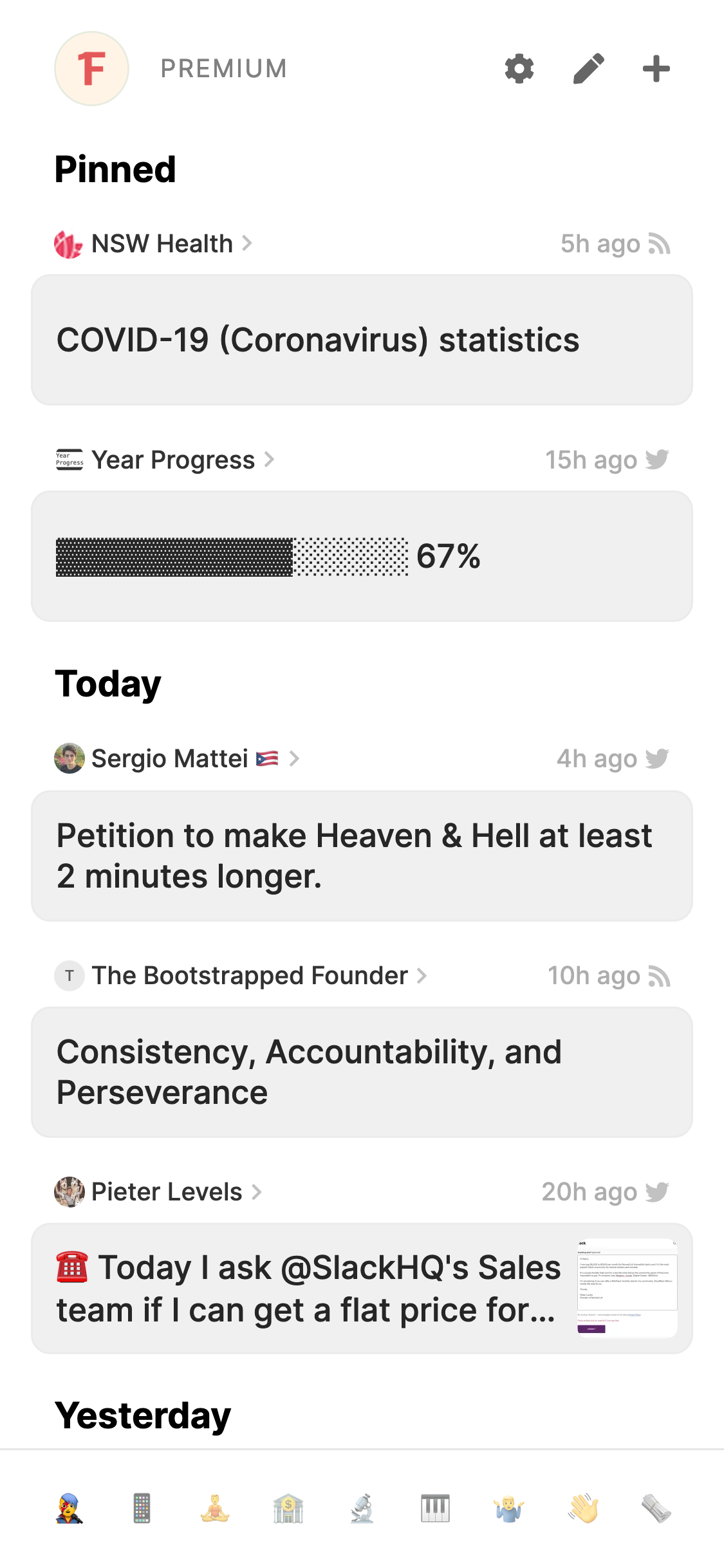Image resolution: width=724 pixels, height=1568 pixels.
Task: Click the 67% year progress bar
Action: pos(268,556)
